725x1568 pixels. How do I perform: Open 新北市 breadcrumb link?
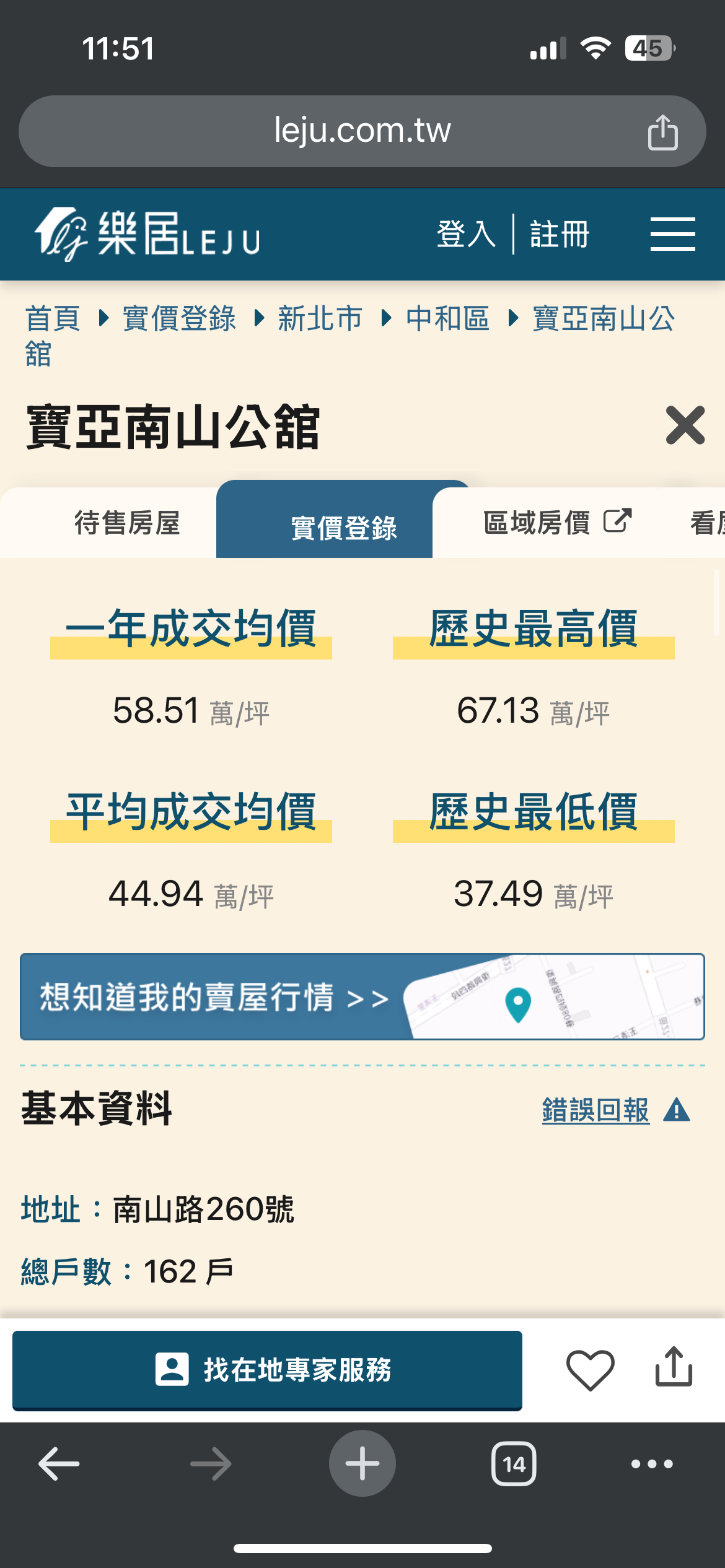coord(320,318)
